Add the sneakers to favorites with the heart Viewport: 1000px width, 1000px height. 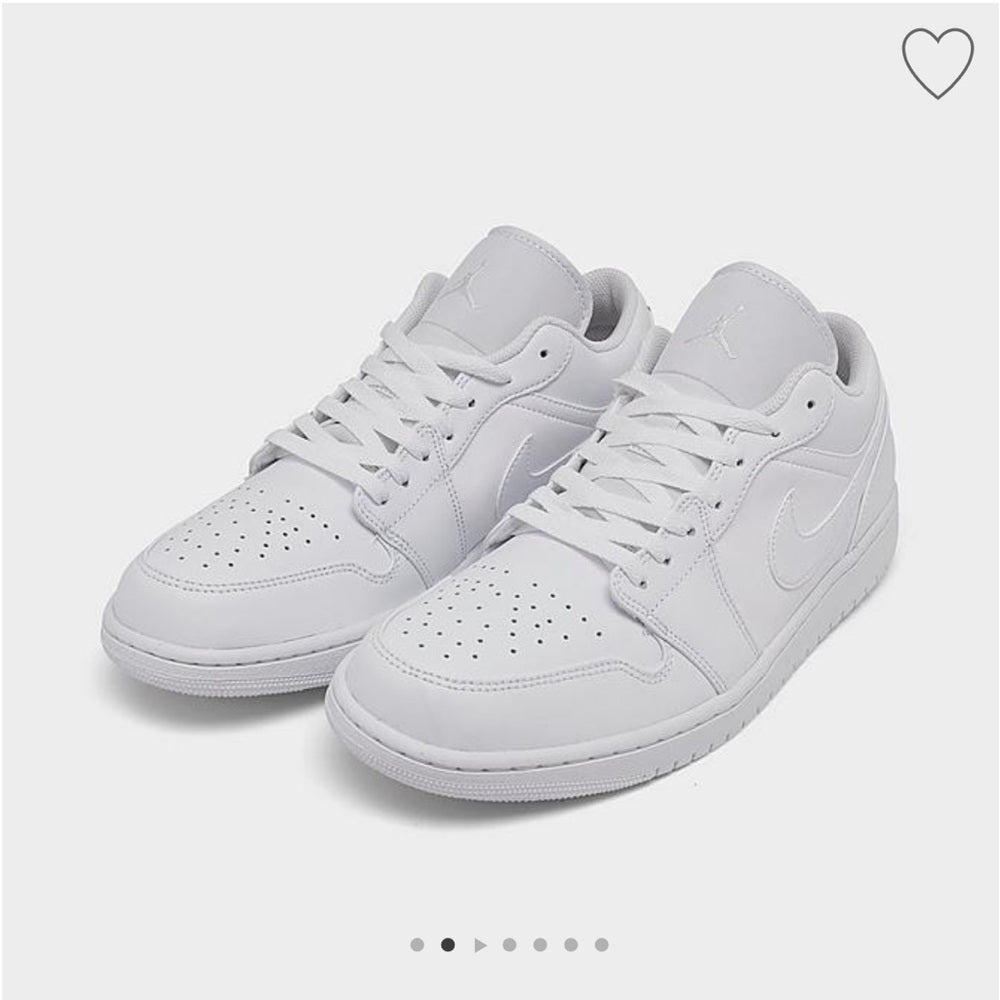(937, 62)
